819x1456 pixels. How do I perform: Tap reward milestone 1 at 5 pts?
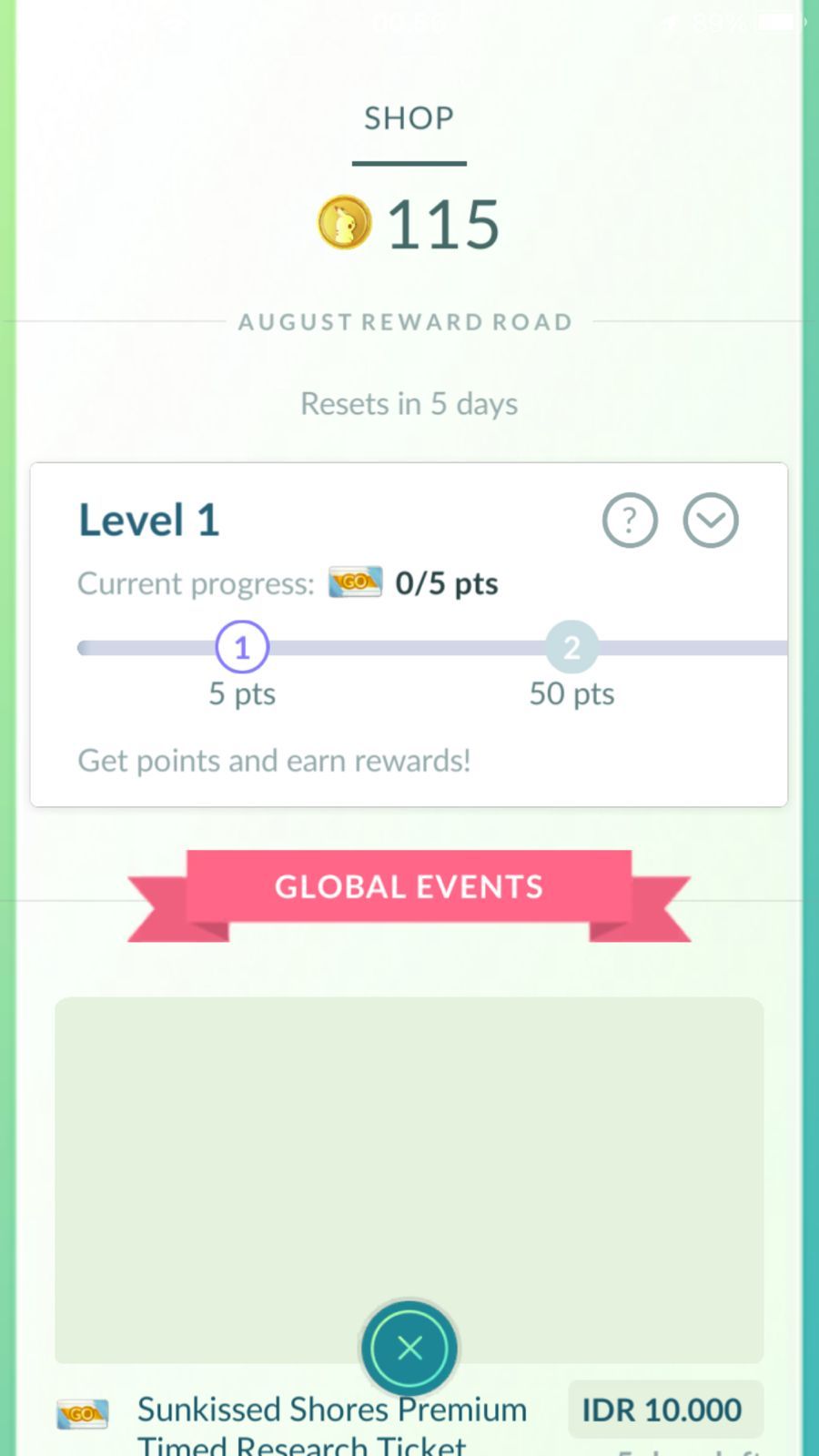[x=242, y=647]
